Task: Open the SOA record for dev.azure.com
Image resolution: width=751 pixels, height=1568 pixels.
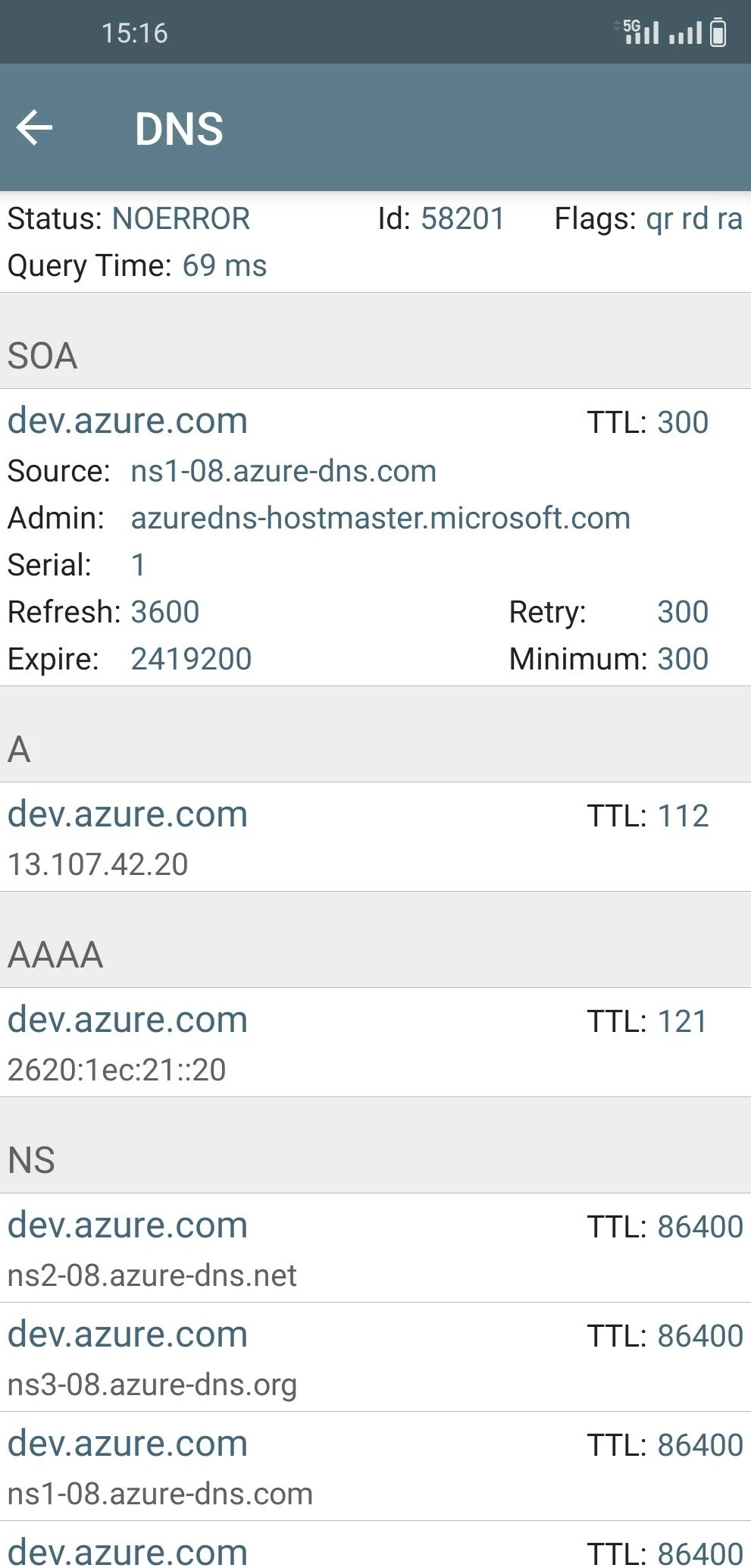Action: point(375,537)
